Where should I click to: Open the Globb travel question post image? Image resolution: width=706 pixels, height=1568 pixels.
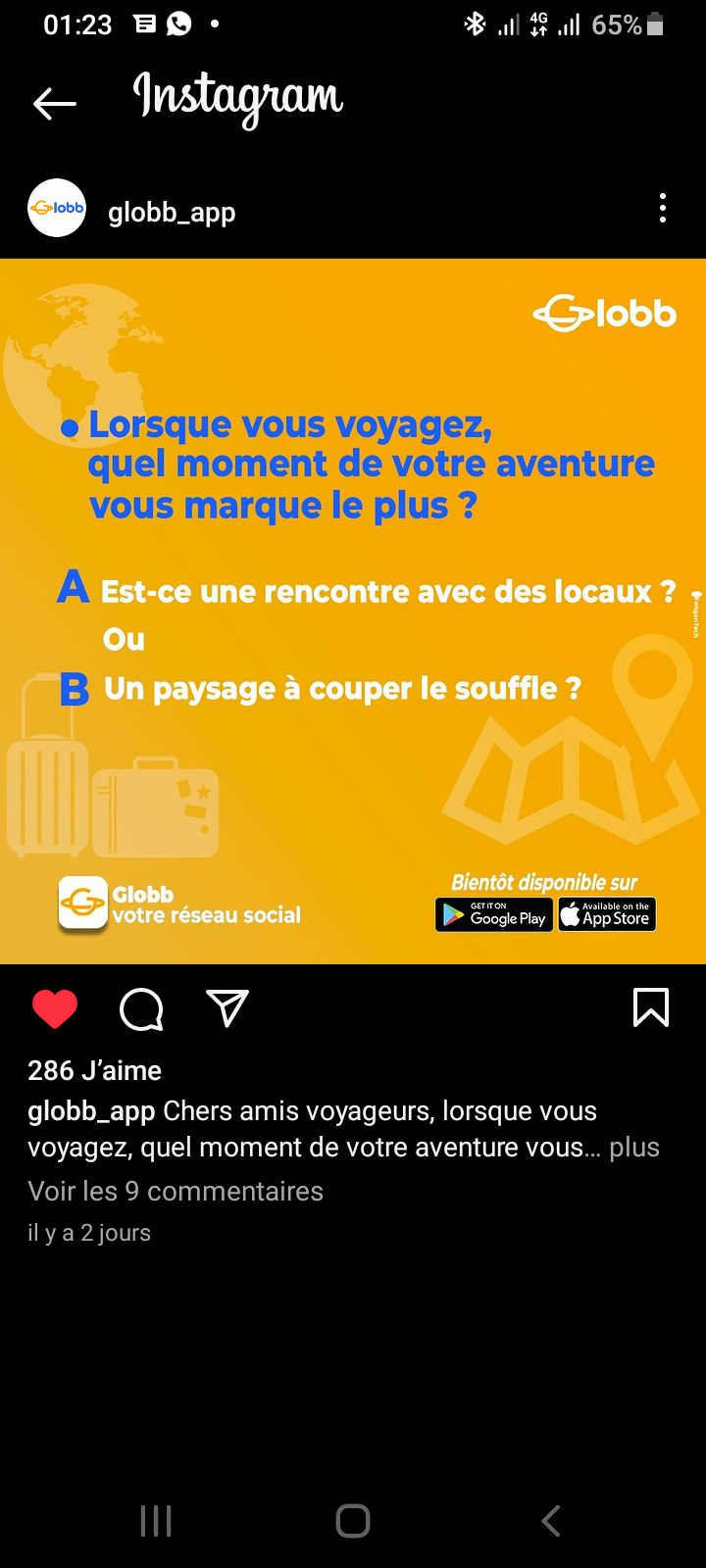tap(353, 612)
